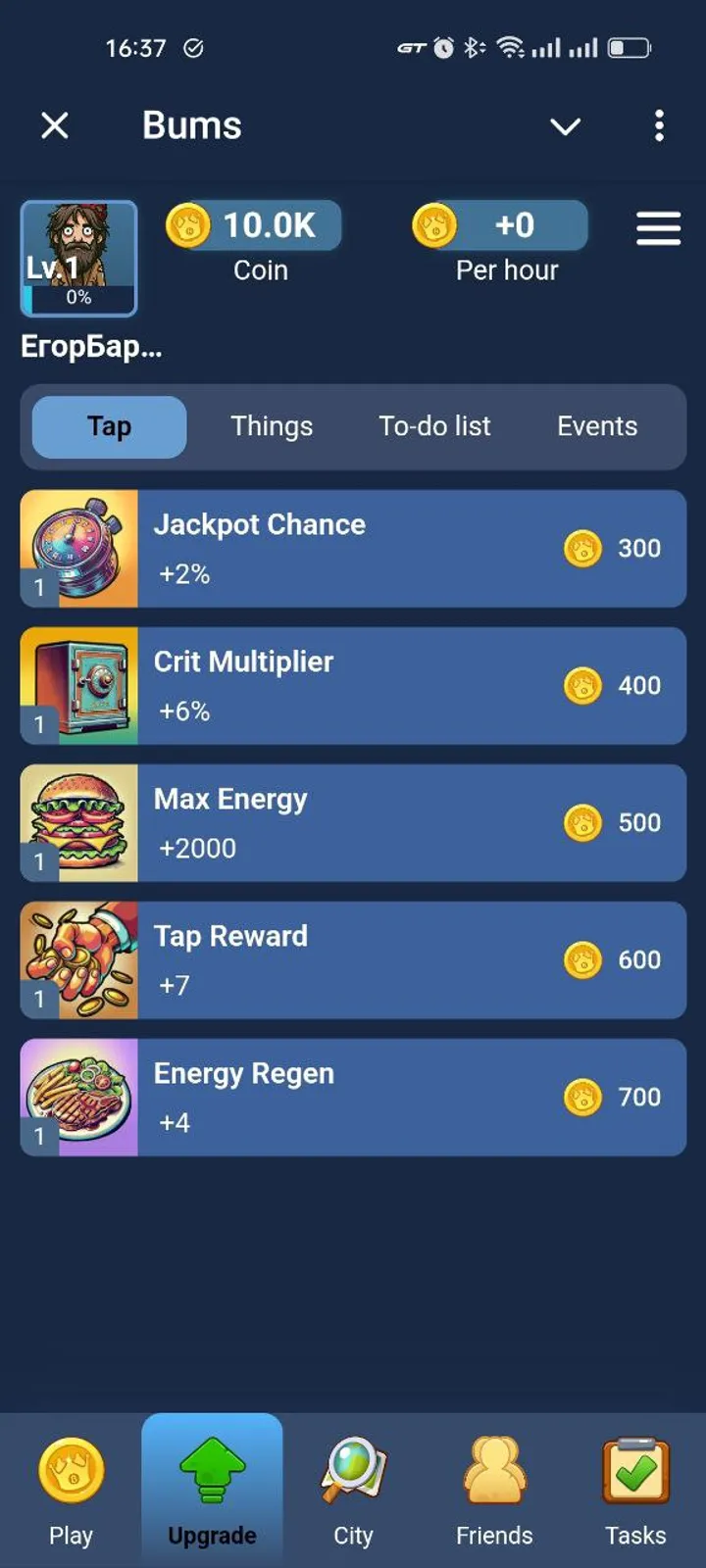Open the three-dot overflow menu
706x1568 pixels.
[x=659, y=125]
